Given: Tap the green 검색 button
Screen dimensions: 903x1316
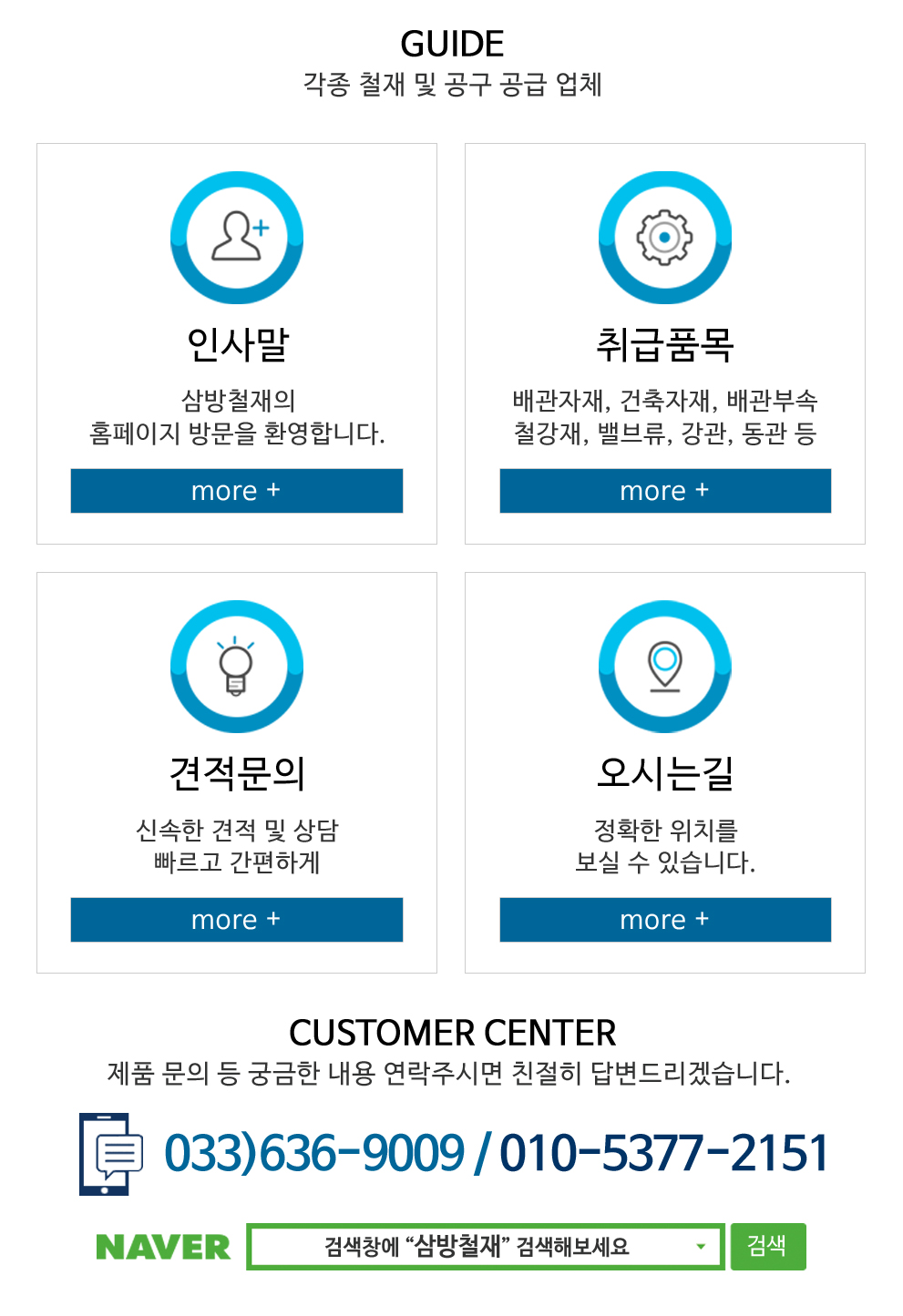Looking at the screenshot, I should click(767, 1246).
